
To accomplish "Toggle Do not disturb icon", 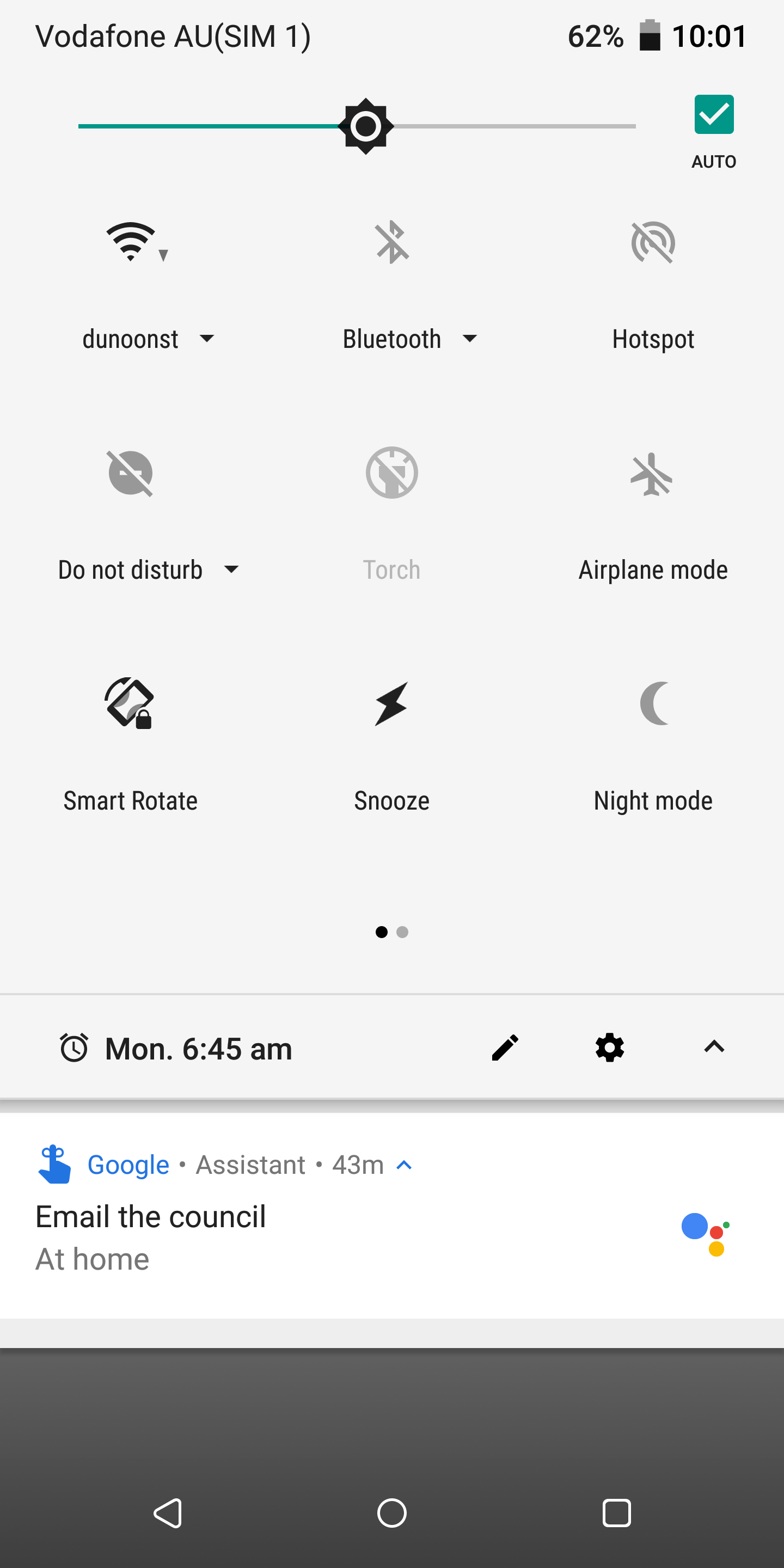I will [x=130, y=473].
